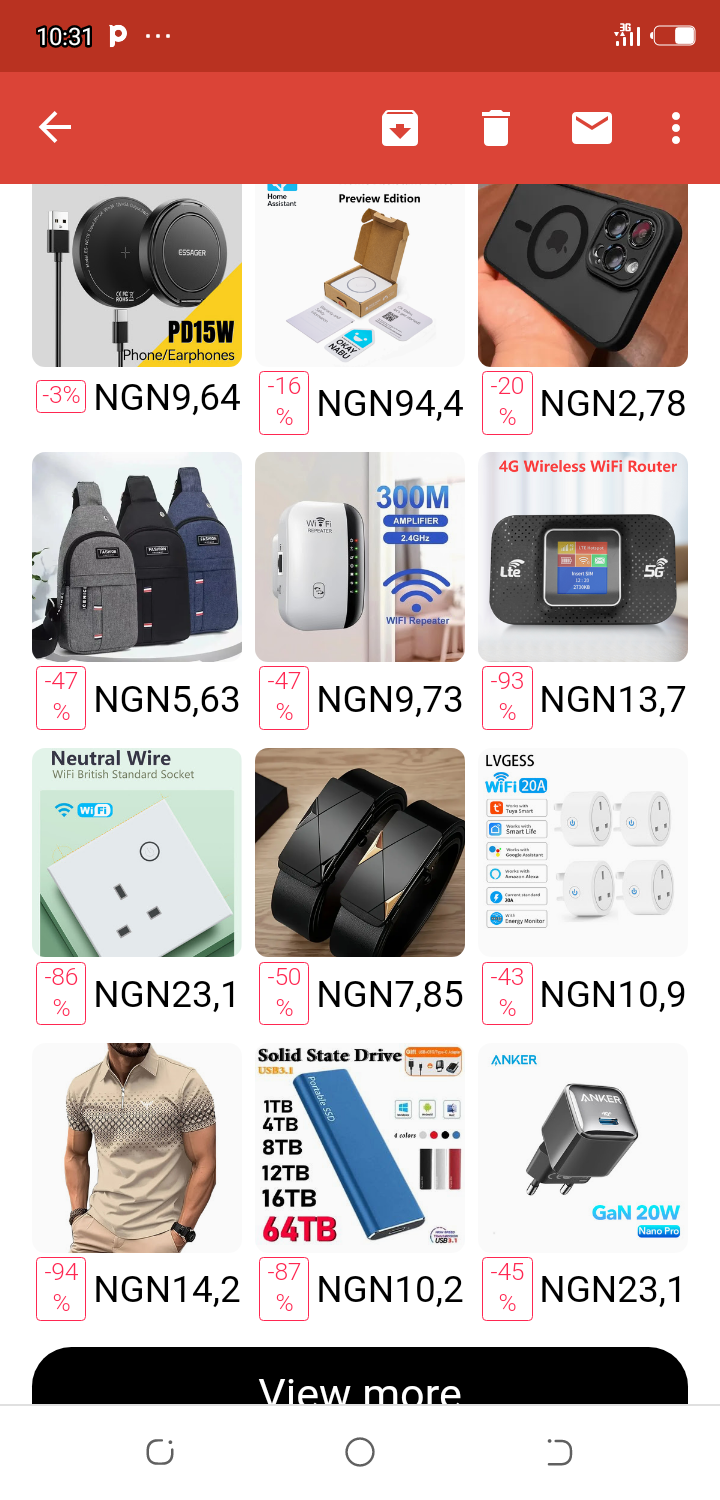Open the 4G Wireless WiFi Router listing
Image resolution: width=720 pixels, height=1500 pixels.
point(583,557)
